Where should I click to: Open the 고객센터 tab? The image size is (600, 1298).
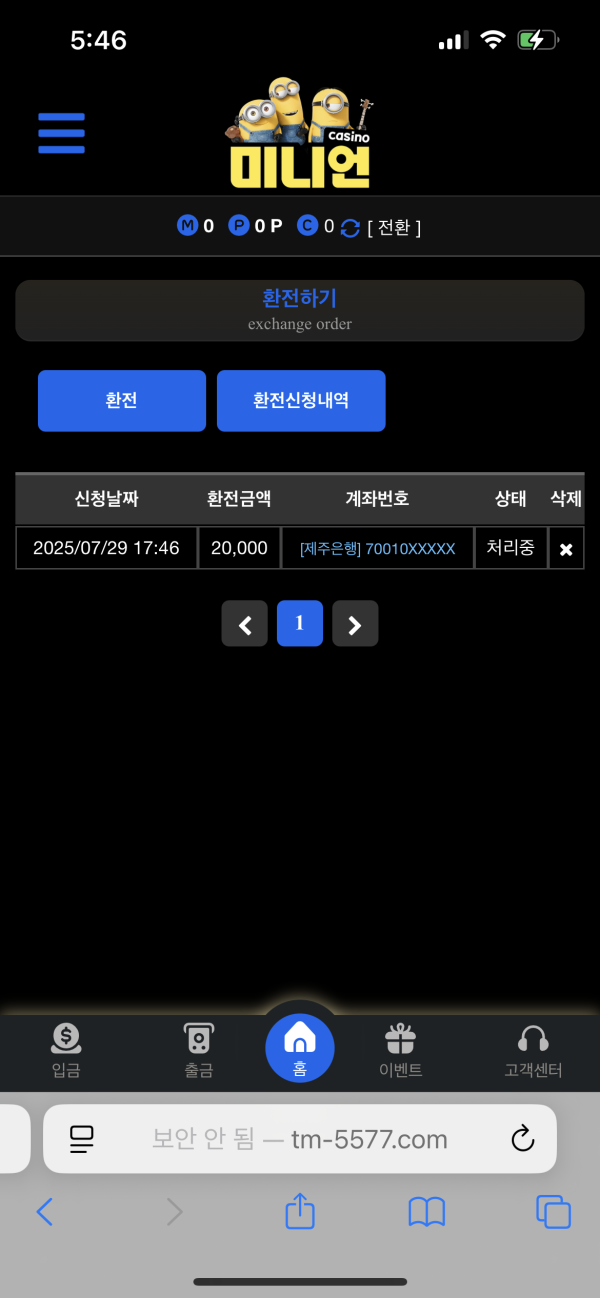pyautogui.click(x=533, y=1051)
